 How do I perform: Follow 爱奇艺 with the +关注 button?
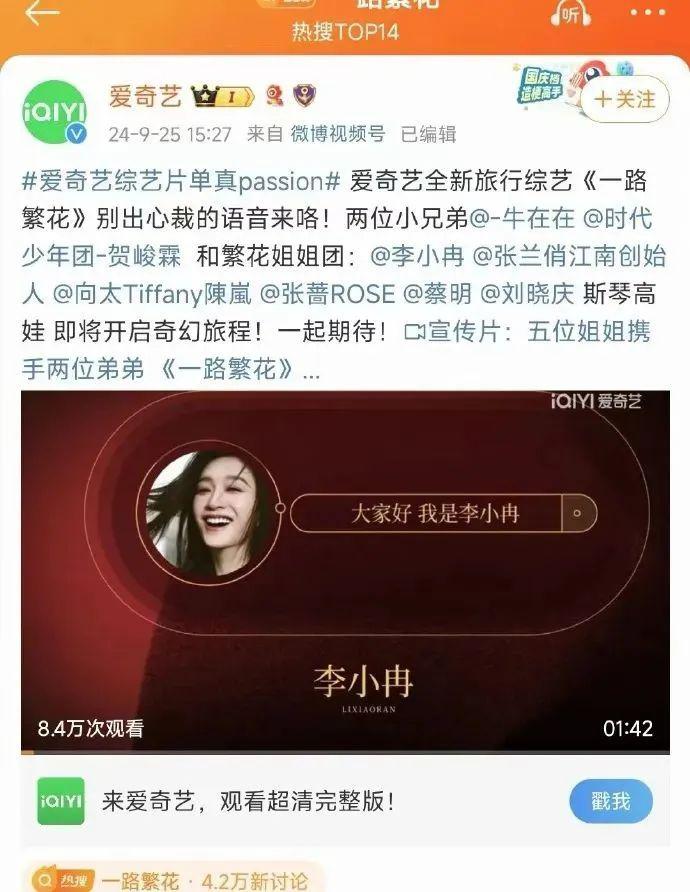pyautogui.click(x=624, y=99)
